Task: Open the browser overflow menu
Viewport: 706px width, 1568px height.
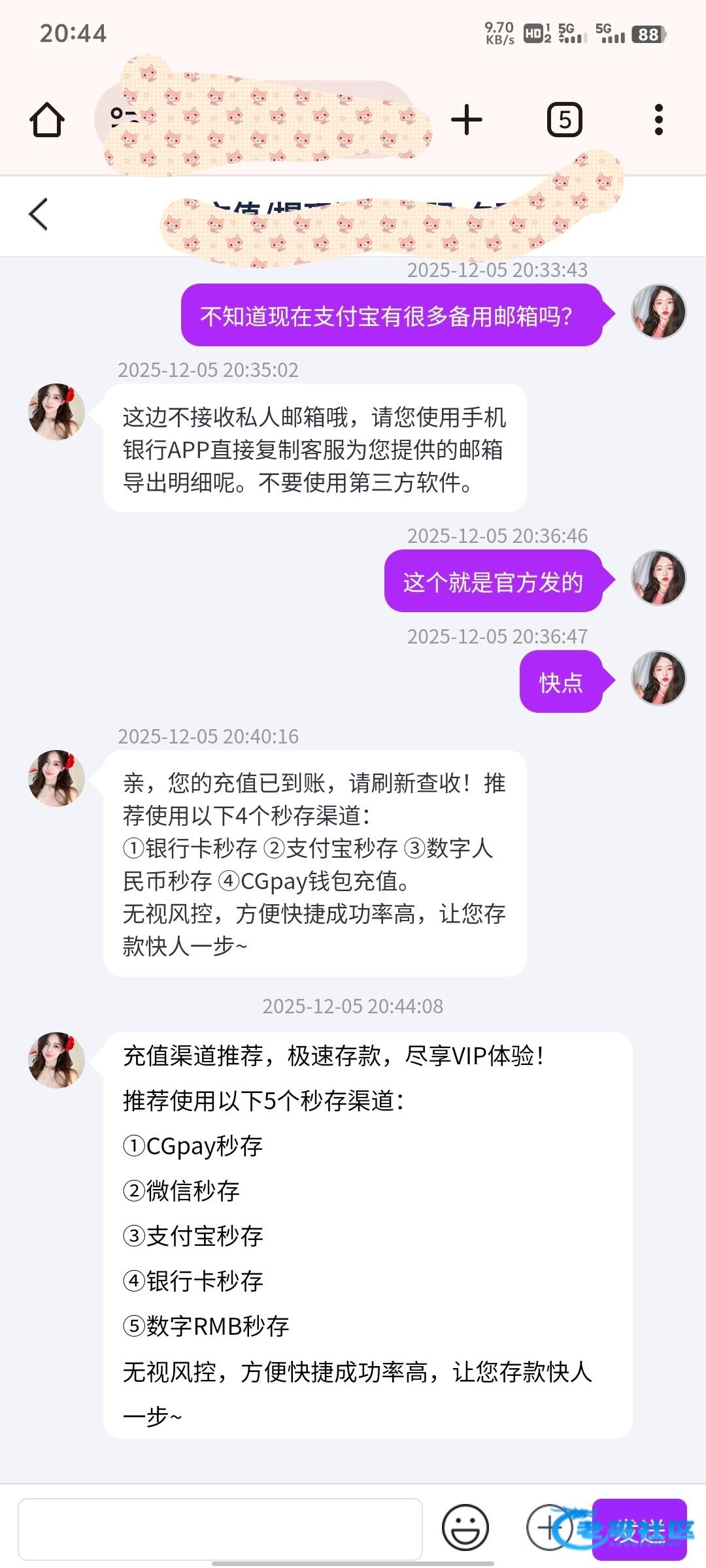Action: tap(658, 120)
